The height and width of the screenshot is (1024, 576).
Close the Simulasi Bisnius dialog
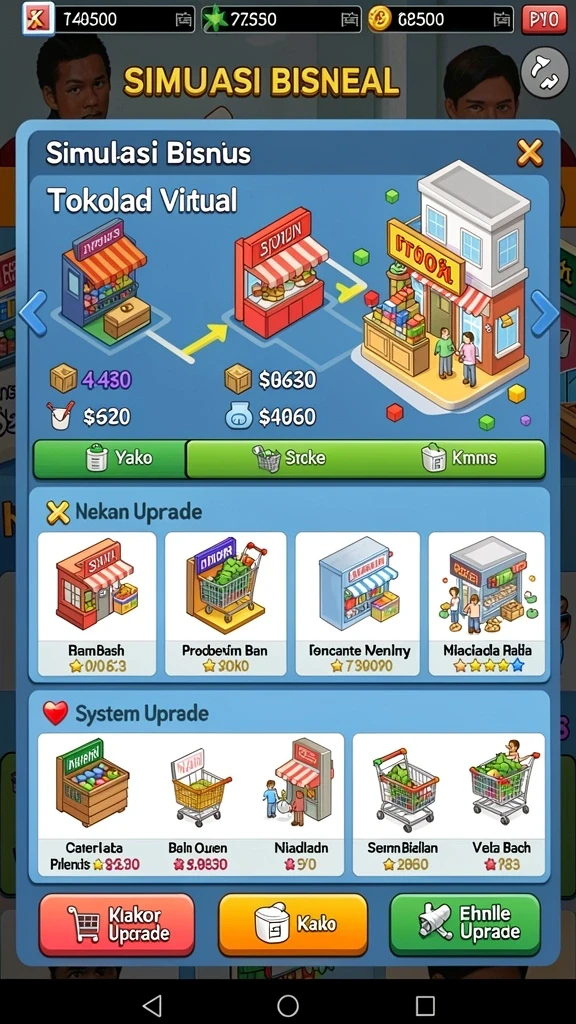tap(530, 153)
